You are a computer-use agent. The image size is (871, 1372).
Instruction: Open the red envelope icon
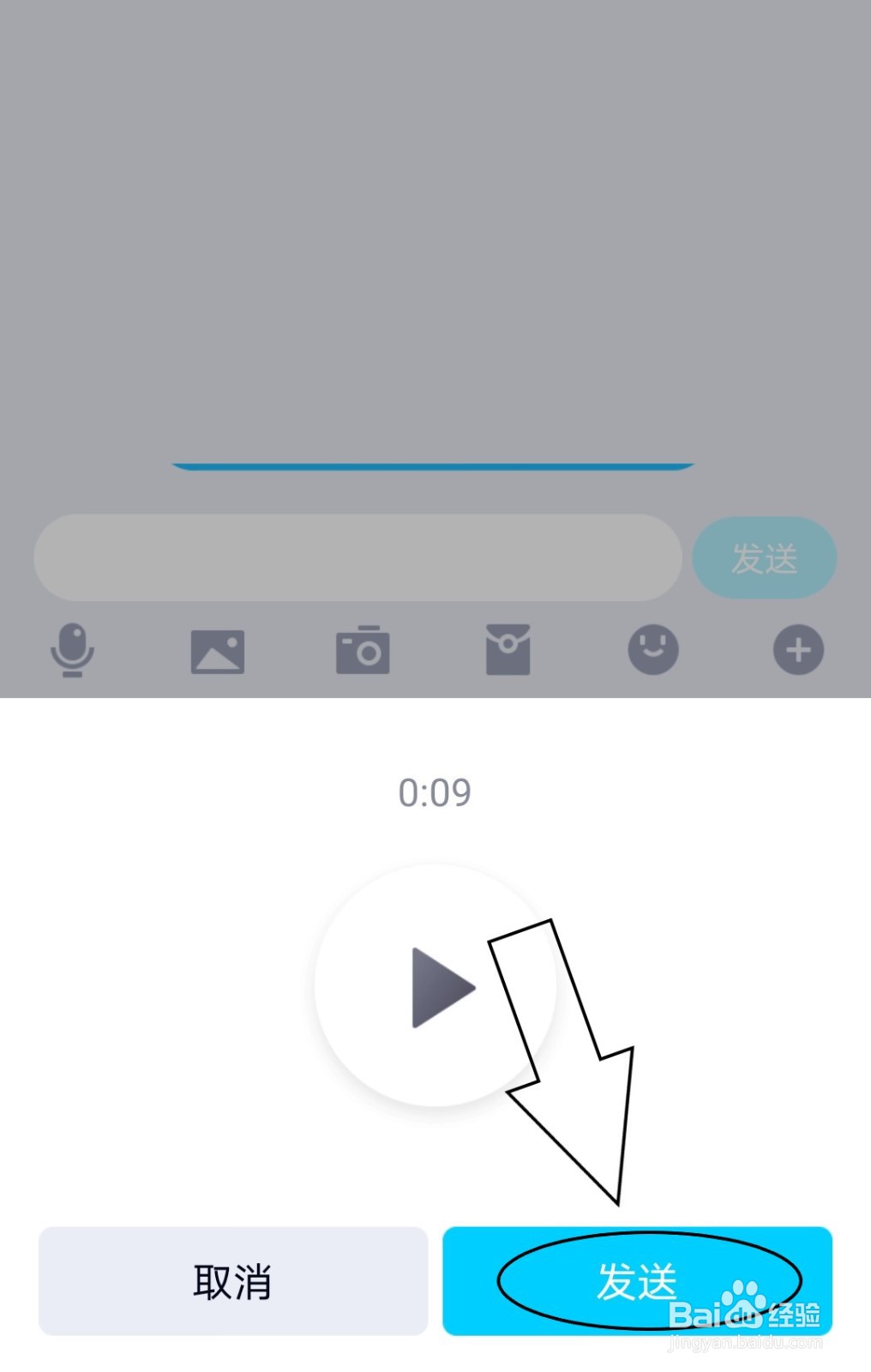(x=508, y=650)
